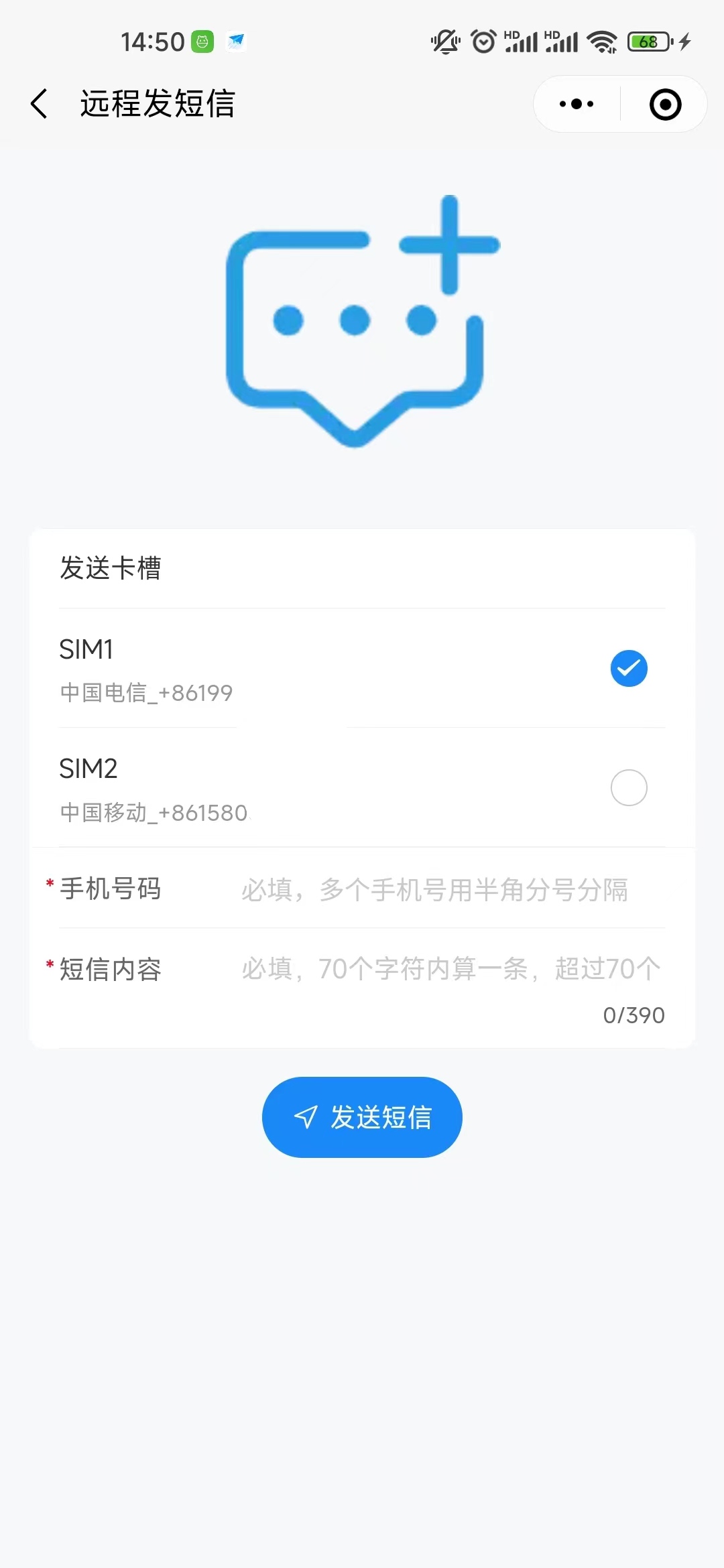This screenshot has width=724, height=1568.
Task: Tap the empty circle next to SIM2
Action: [x=628, y=787]
